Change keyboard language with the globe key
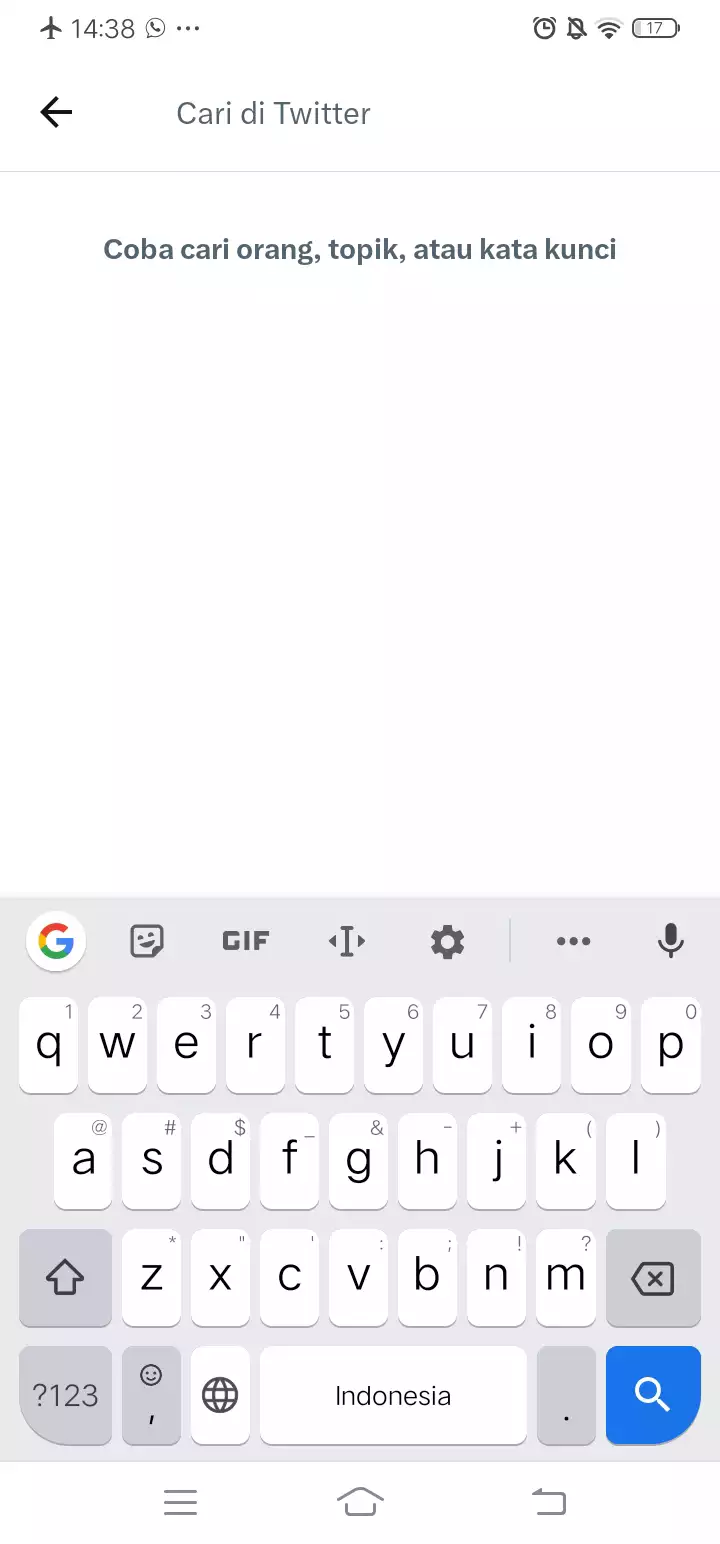This screenshot has height=1544, width=720. pos(220,1395)
